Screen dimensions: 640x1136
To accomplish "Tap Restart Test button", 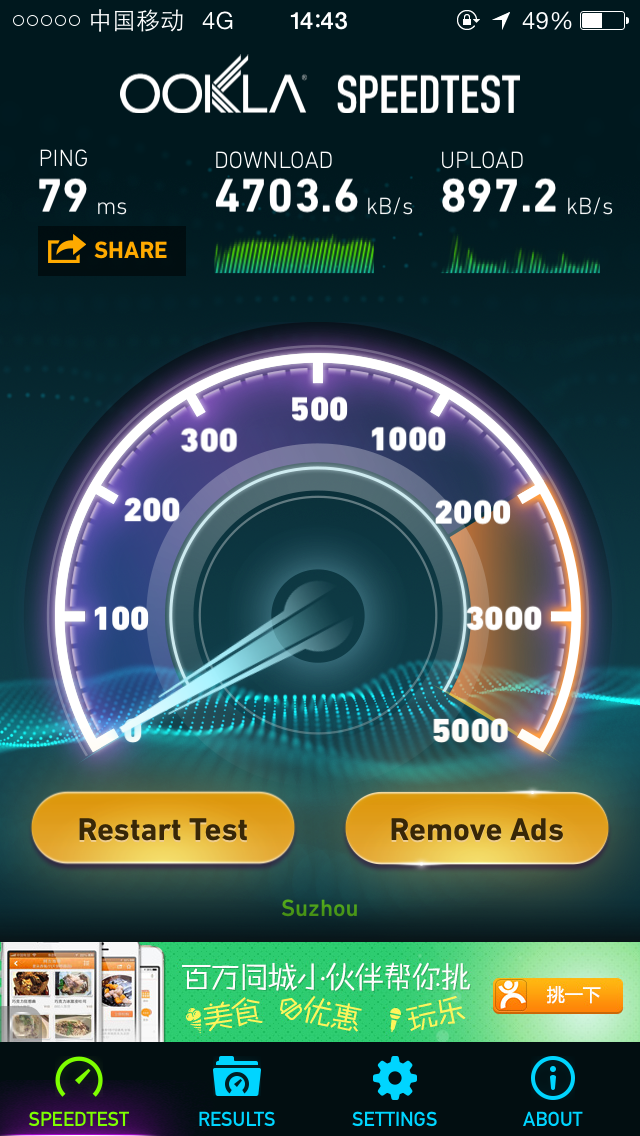I will (163, 829).
